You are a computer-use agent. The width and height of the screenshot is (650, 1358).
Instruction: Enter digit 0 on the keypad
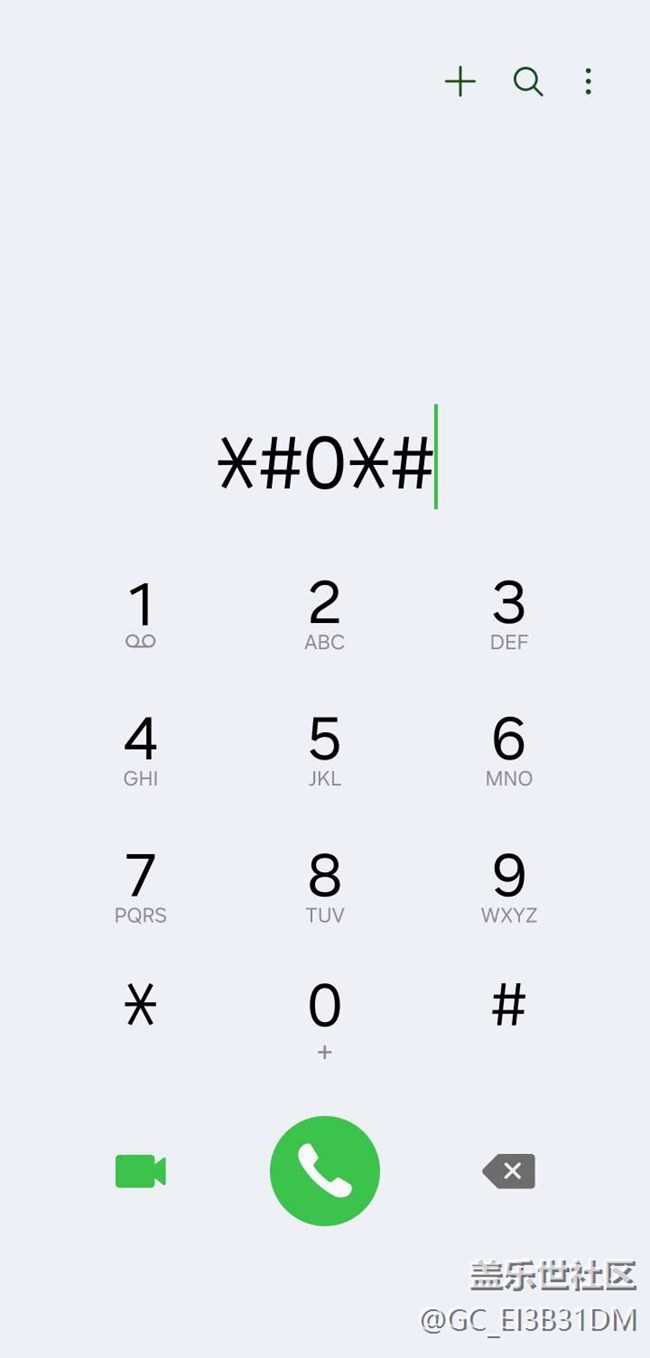pos(324,1020)
